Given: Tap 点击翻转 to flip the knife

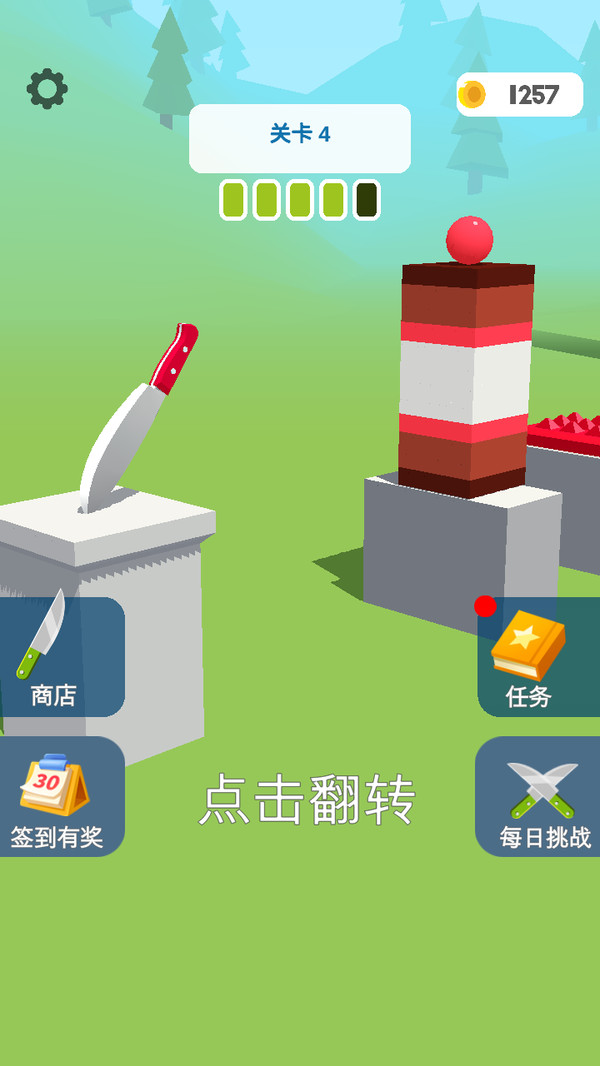Looking at the screenshot, I should click(307, 799).
